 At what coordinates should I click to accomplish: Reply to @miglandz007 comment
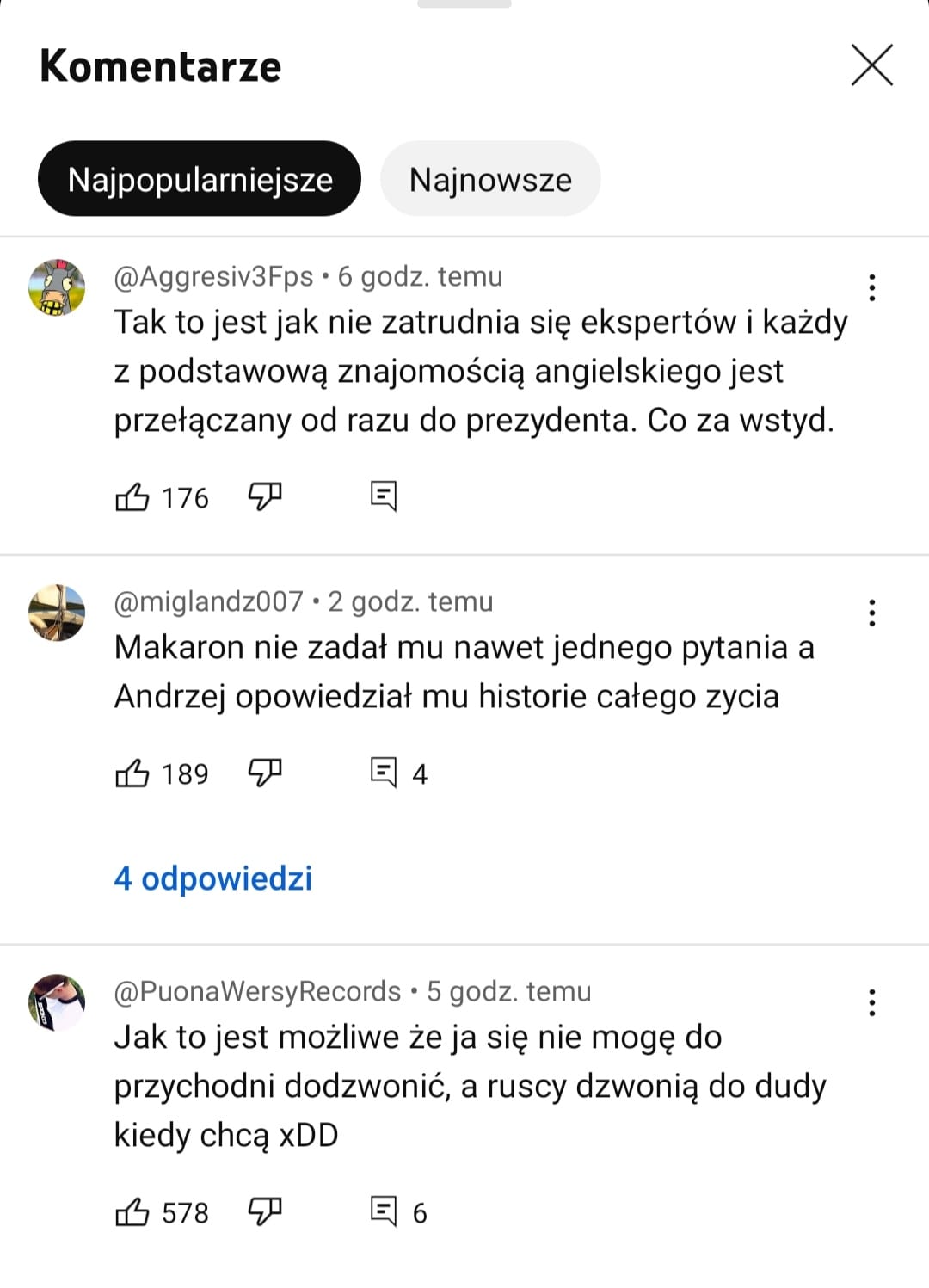point(383,773)
